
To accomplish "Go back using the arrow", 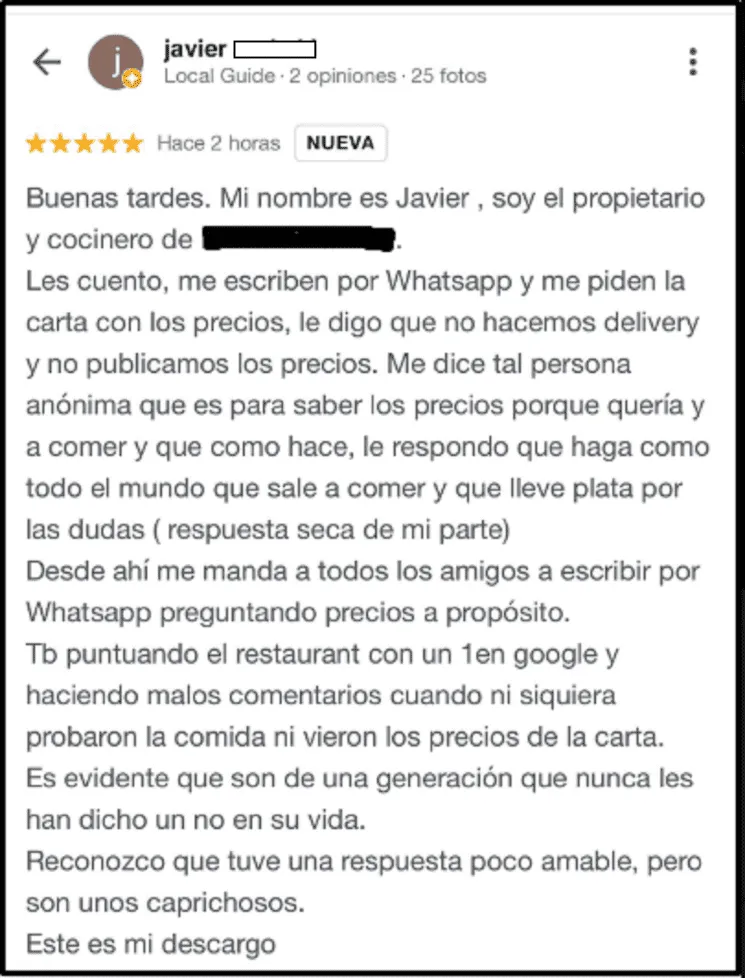I will click(47, 62).
